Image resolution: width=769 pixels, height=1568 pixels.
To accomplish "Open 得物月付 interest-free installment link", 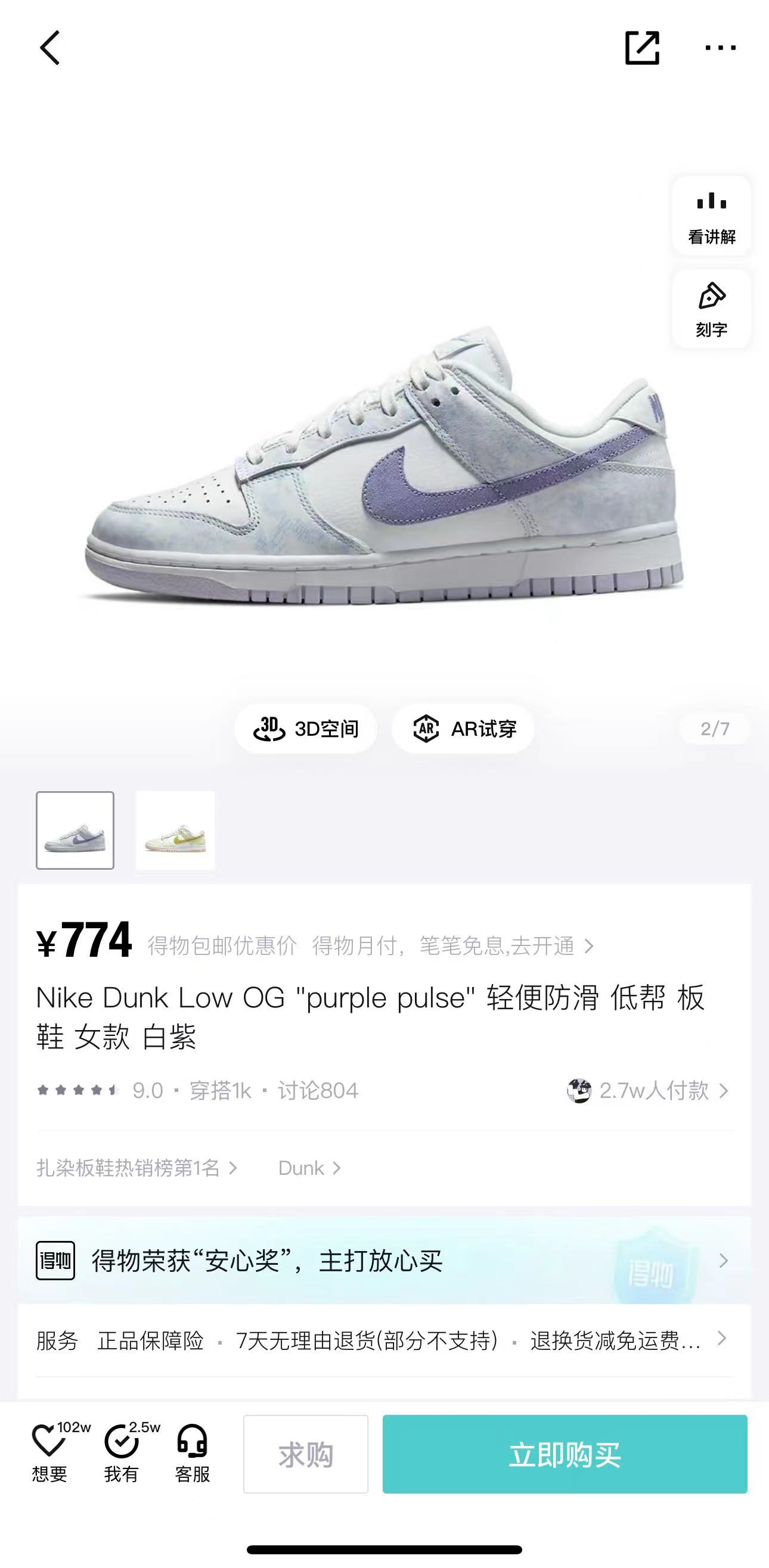I will [452, 946].
